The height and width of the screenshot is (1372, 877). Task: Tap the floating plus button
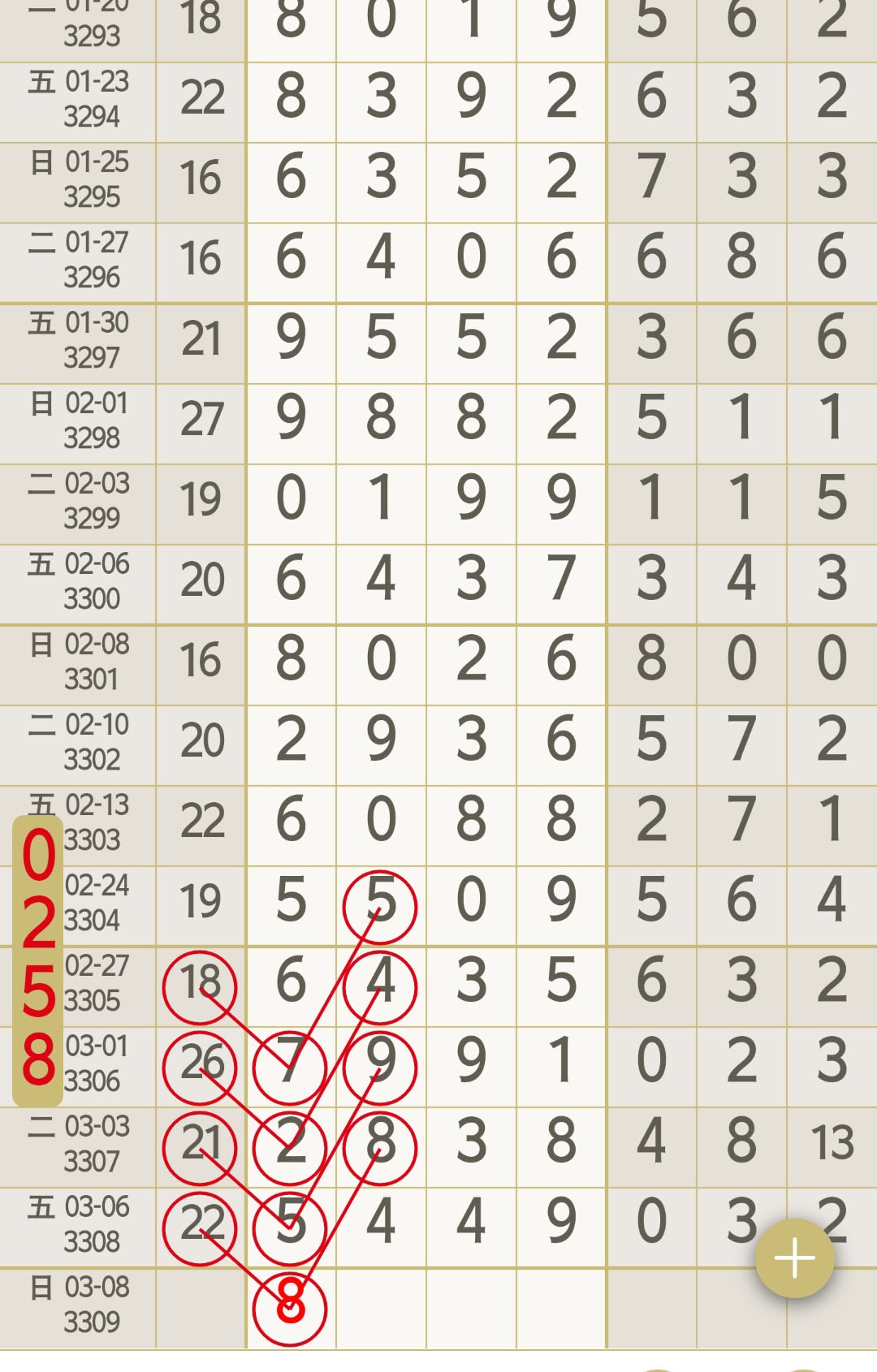pos(794,1258)
